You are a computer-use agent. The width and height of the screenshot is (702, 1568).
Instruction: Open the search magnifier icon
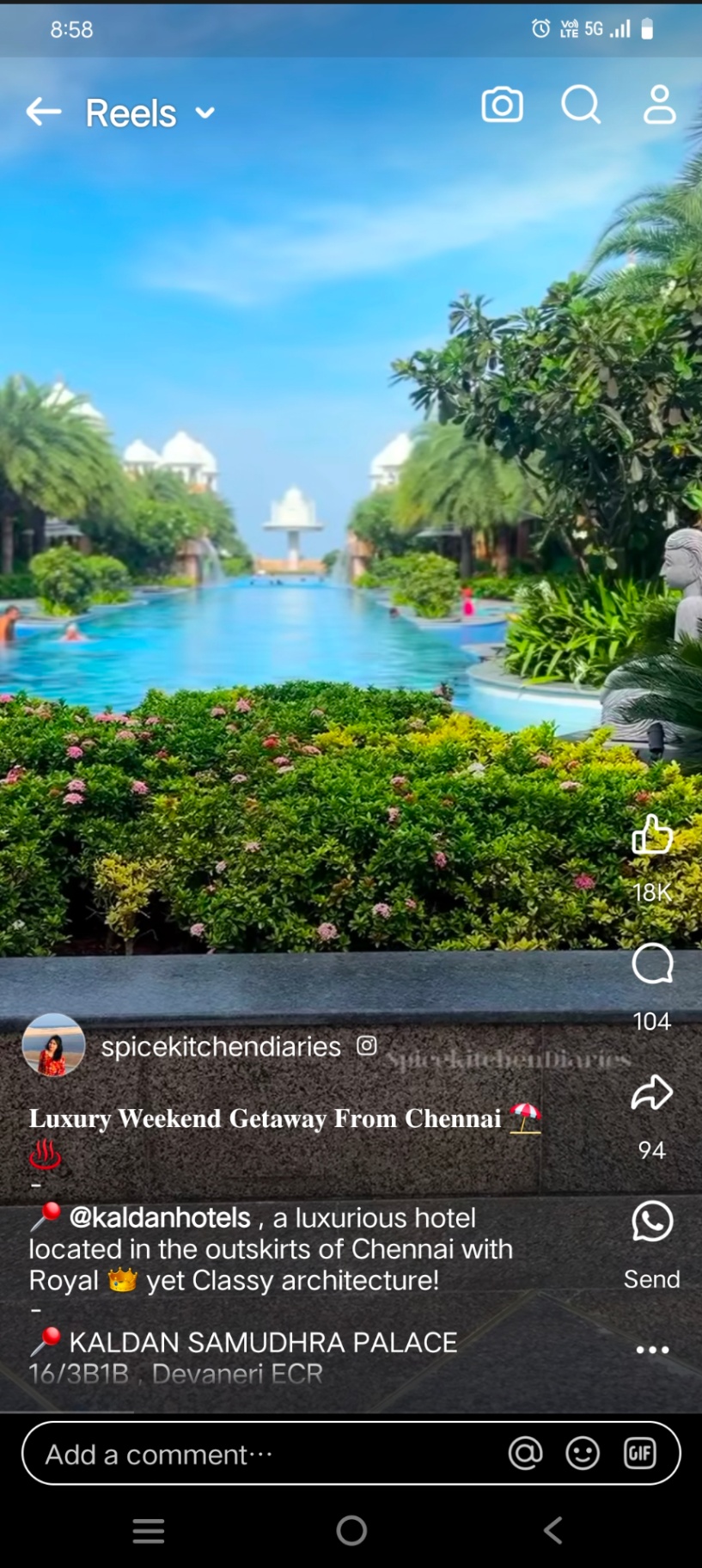pyautogui.click(x=581, y=106)
